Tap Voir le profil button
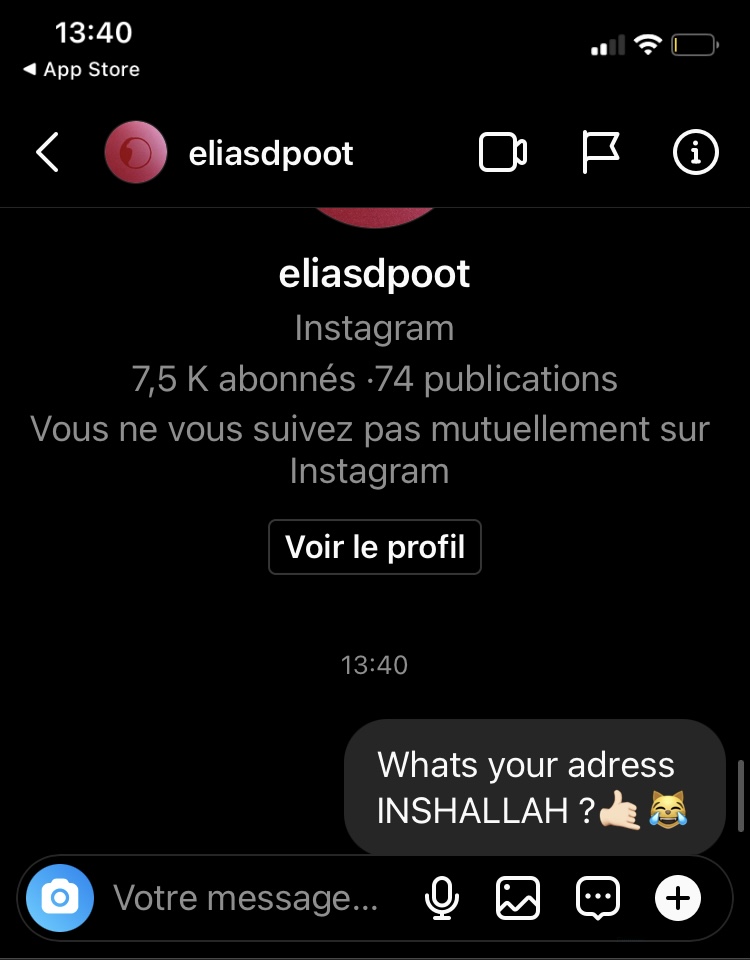 375,547
